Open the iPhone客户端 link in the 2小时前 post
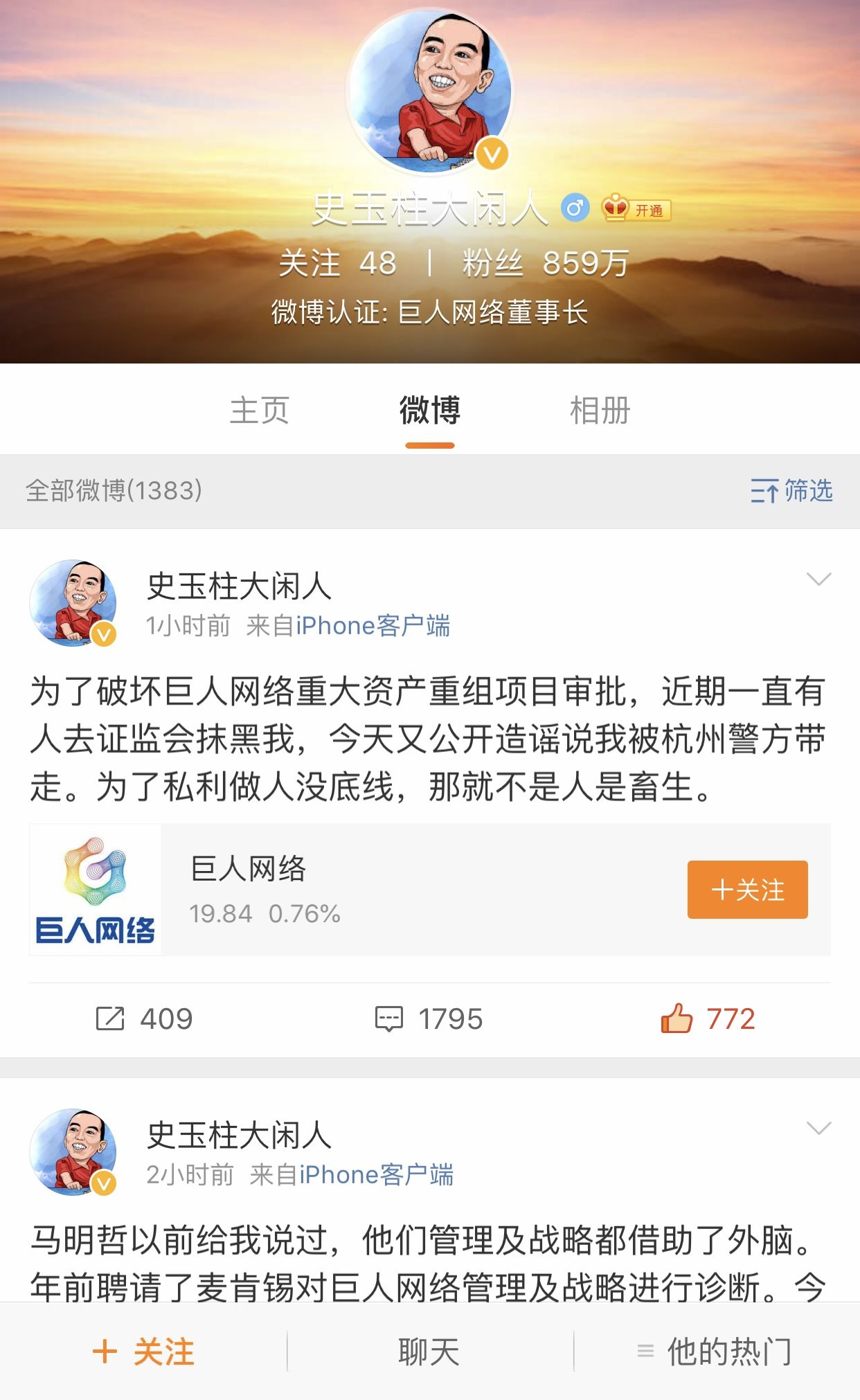The image size is (860, 1400). tap(376, 1175)
